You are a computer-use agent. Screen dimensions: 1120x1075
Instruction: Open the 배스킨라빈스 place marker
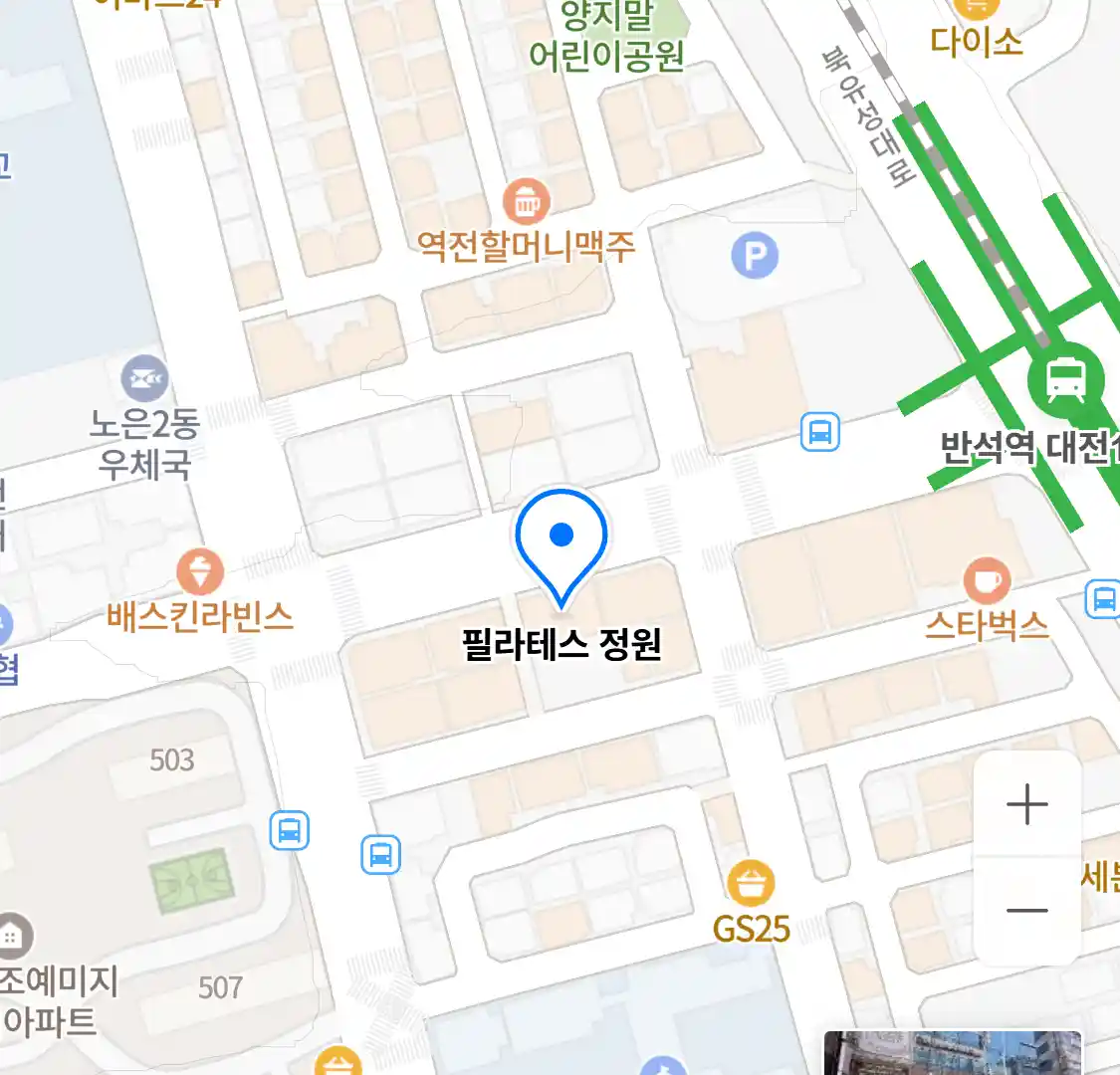pyautogui.click(x=200, y=572)
